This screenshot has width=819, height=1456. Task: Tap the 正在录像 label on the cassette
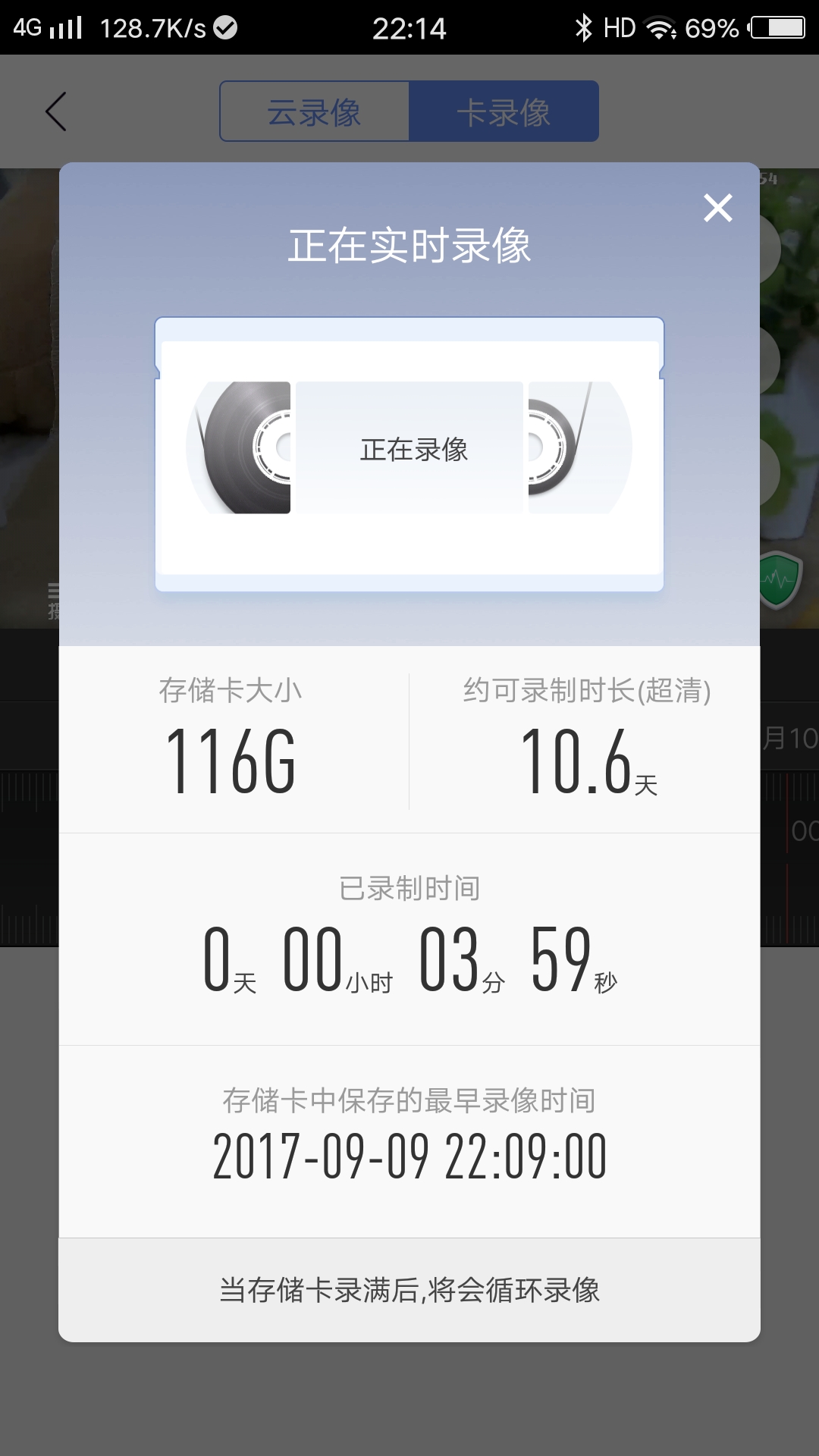[x=413, y=449]
